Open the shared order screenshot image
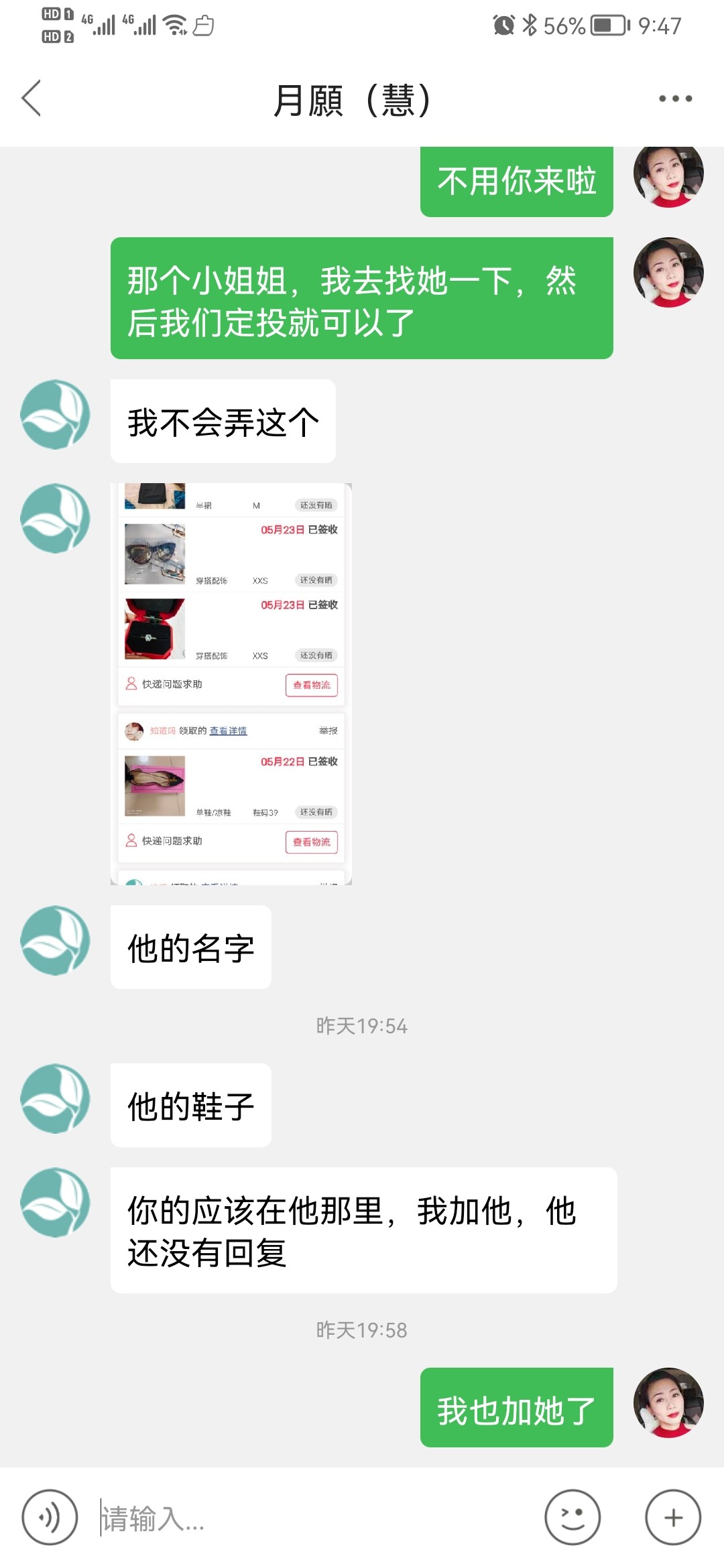 click(x=231, y=683)
